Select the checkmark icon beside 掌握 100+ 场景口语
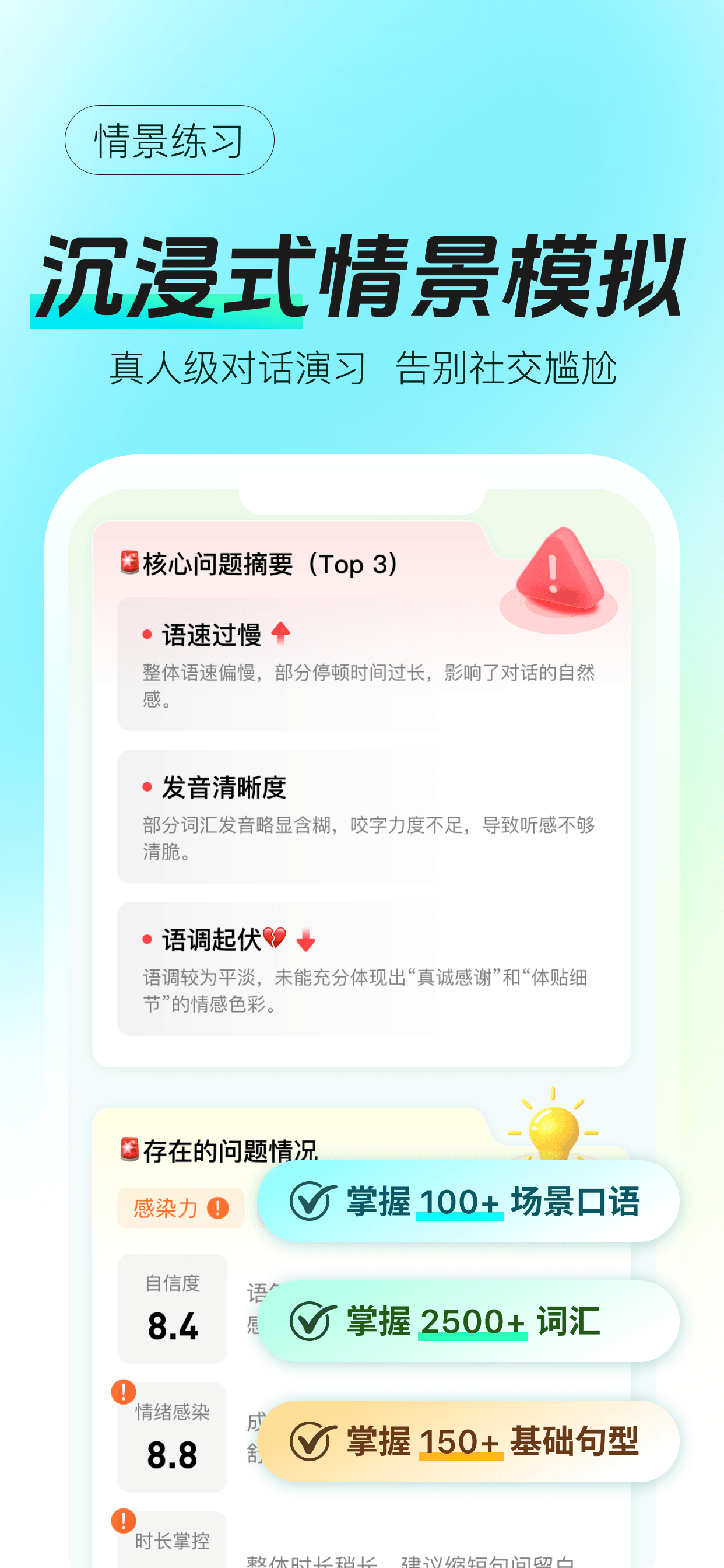 [311, 1202]
